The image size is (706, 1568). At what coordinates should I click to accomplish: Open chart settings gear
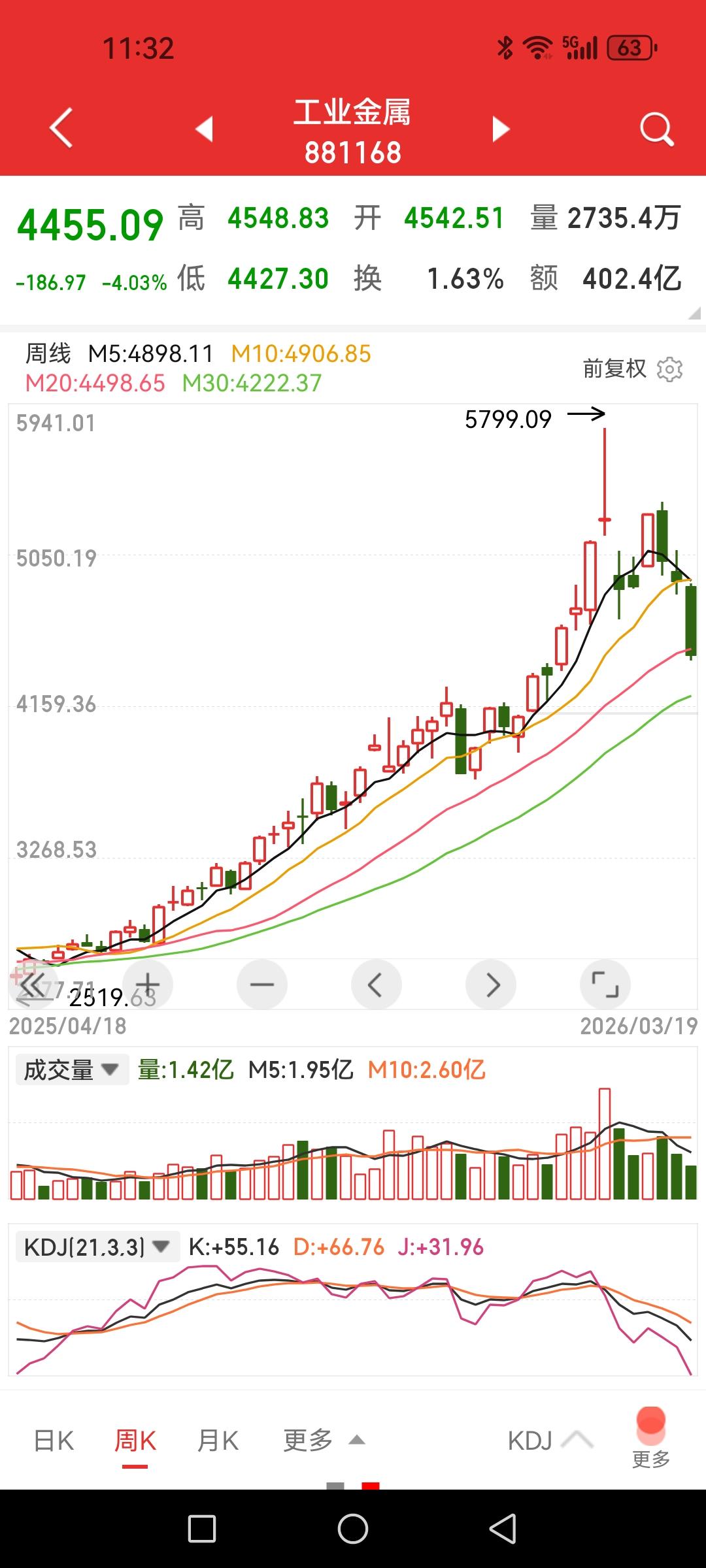tap(669, 369)
